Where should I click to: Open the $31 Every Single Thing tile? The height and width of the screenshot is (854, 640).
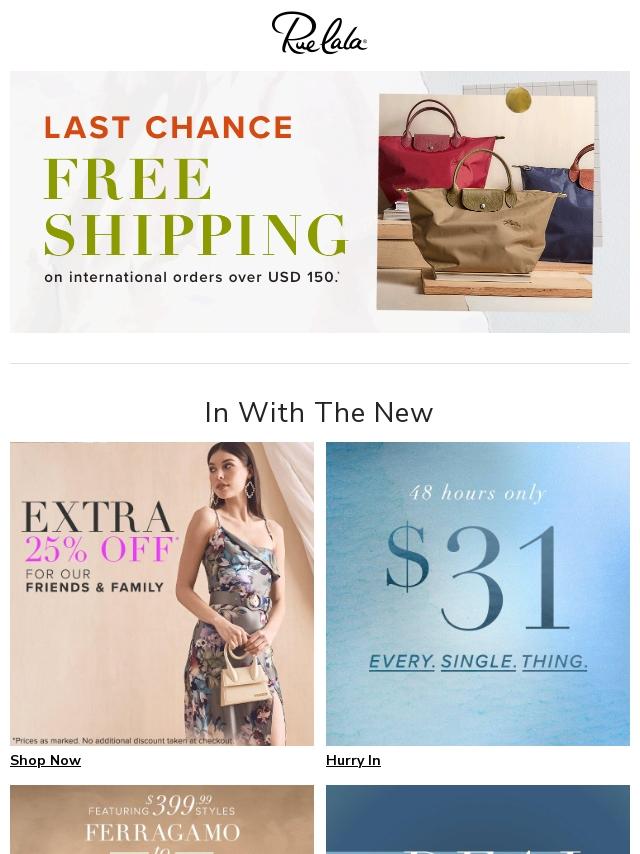477,593
